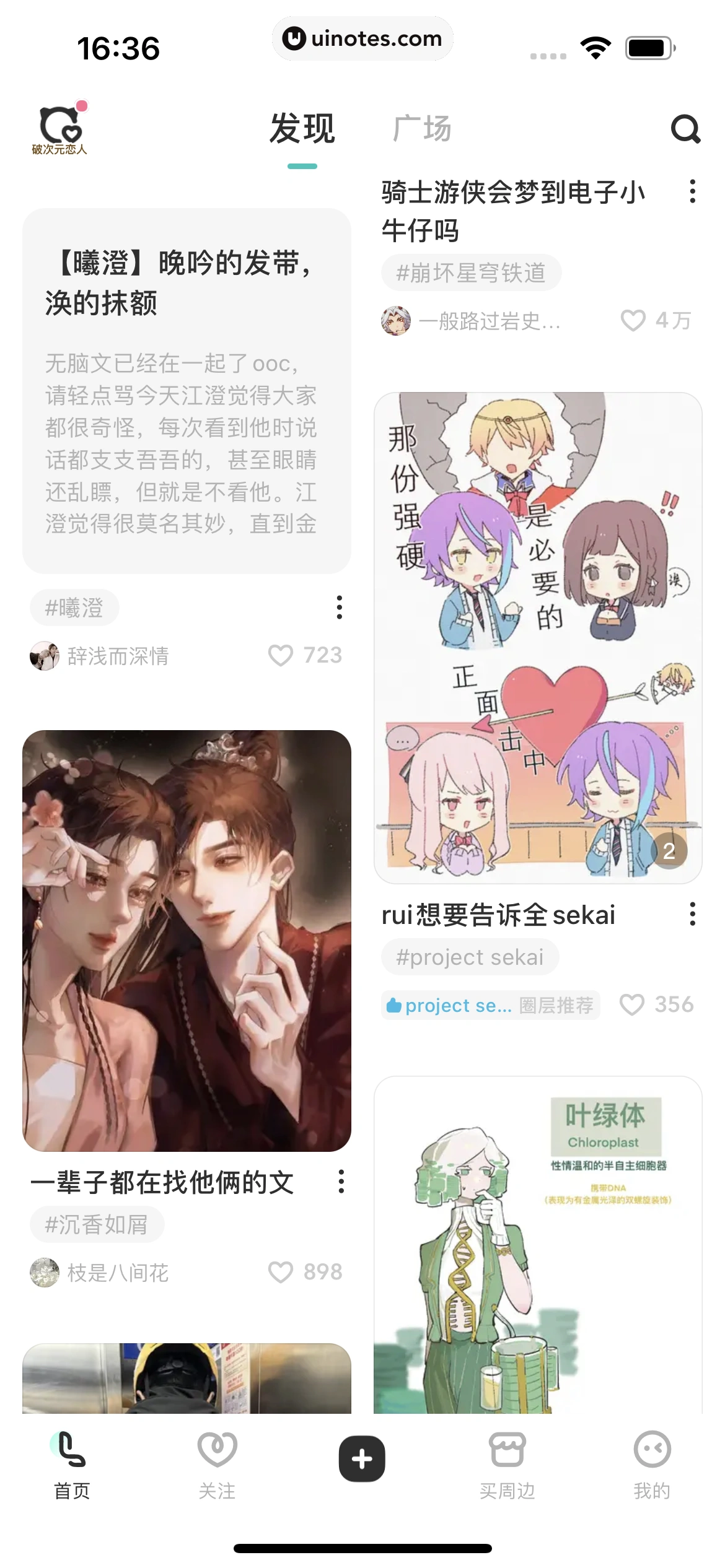Open the #崩坏星穹铁道 hashtag
Screen dimensions: 725x1568
(x=472, y=271)
